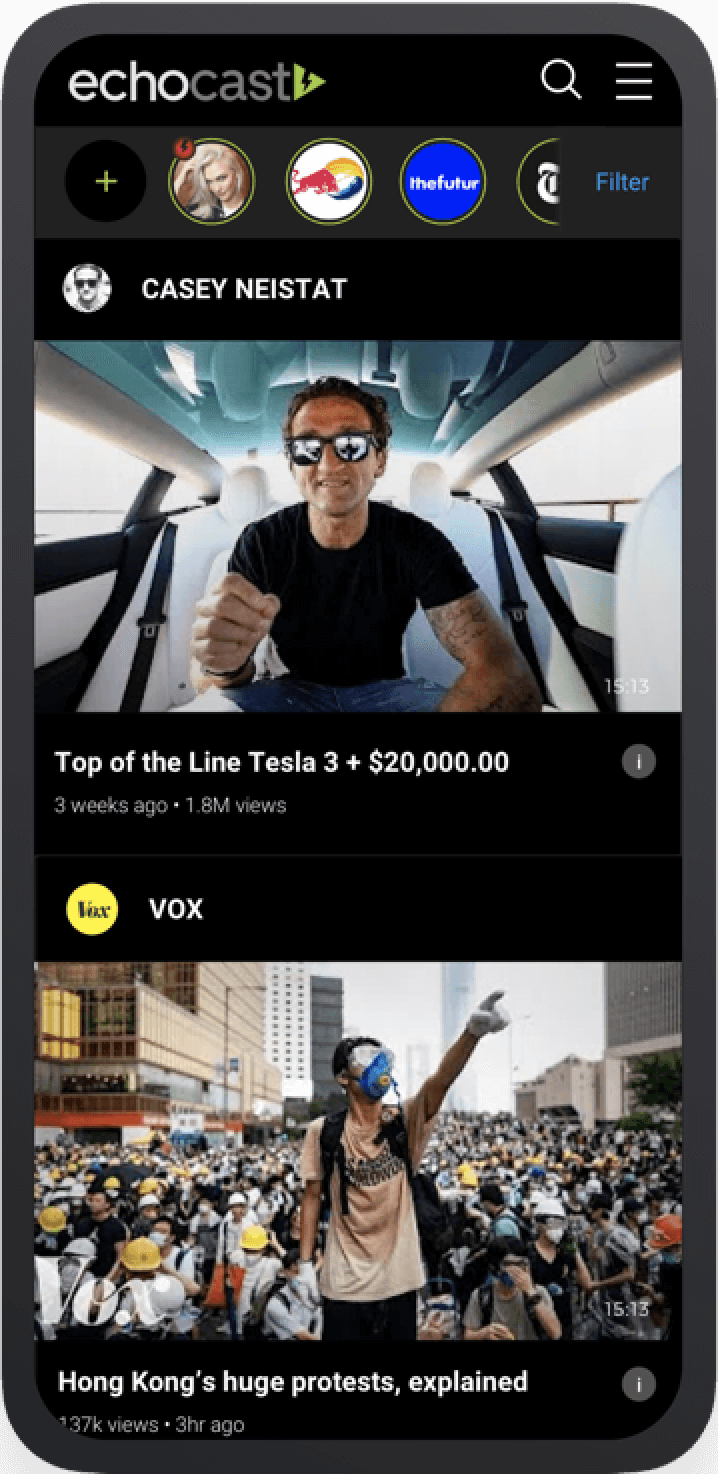The image size is (718, 1474).
Task: Open thefutur channel avatar
Action: [x=442, y=182]
